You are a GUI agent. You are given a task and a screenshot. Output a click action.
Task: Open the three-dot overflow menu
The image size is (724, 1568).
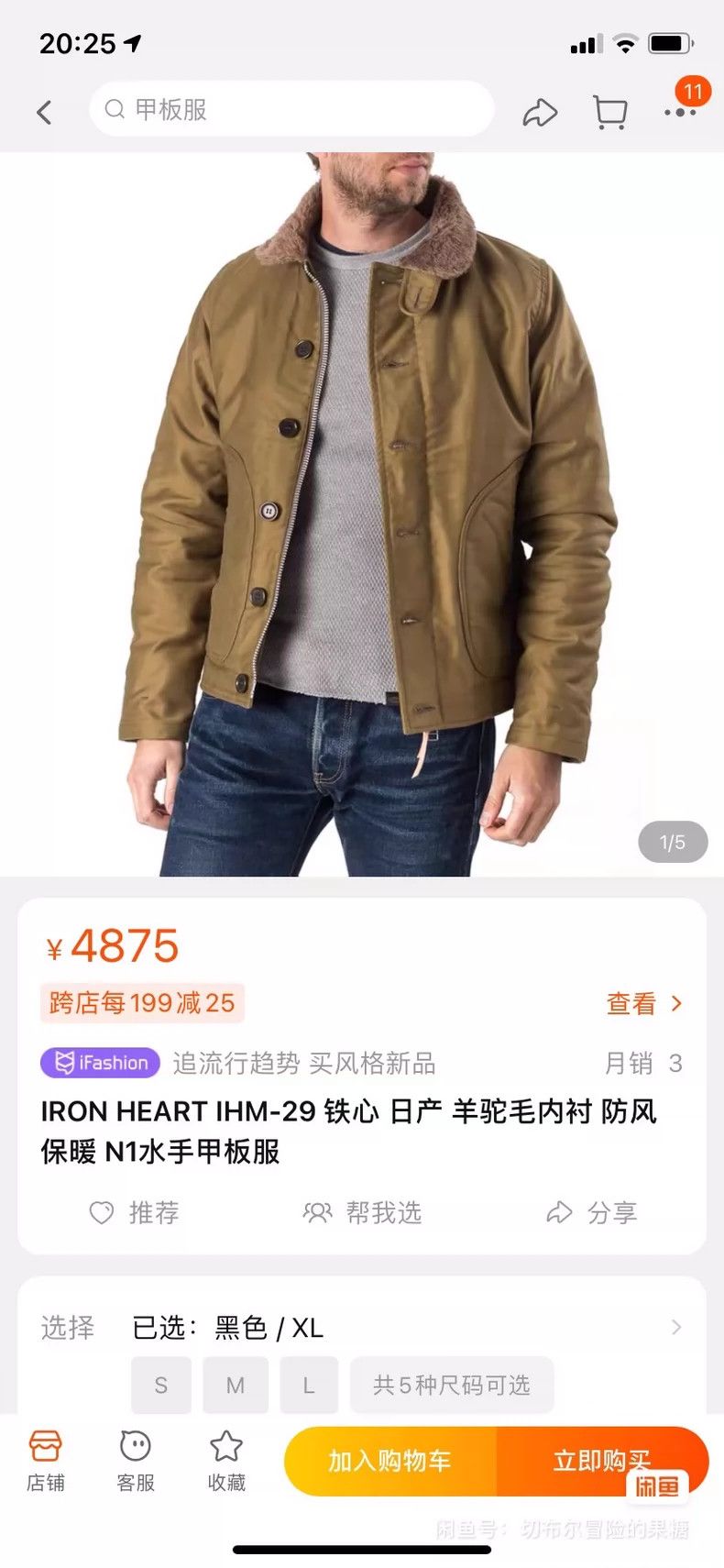[x=680, y=112]
